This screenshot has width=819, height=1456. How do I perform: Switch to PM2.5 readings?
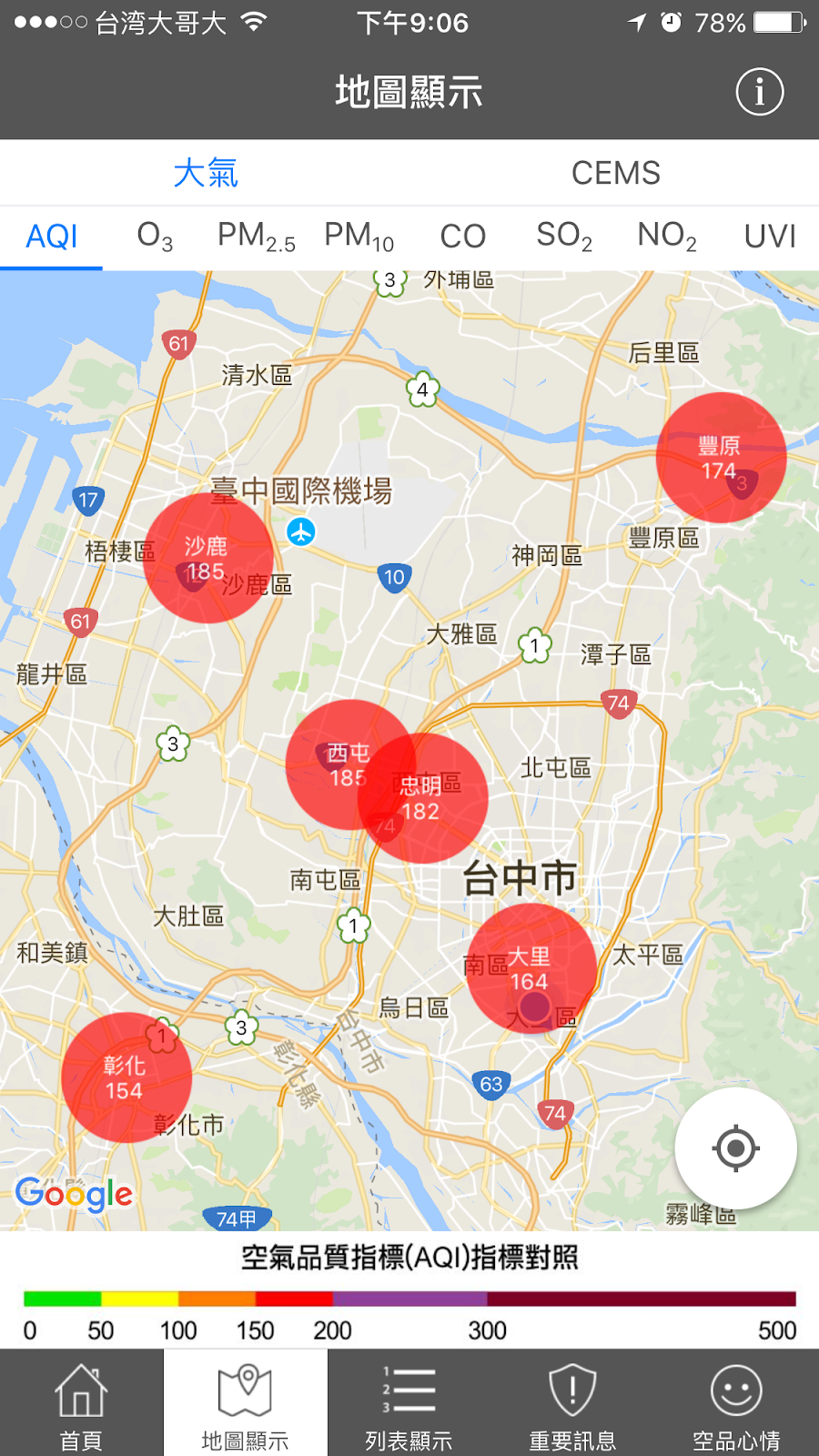[257, 237]
